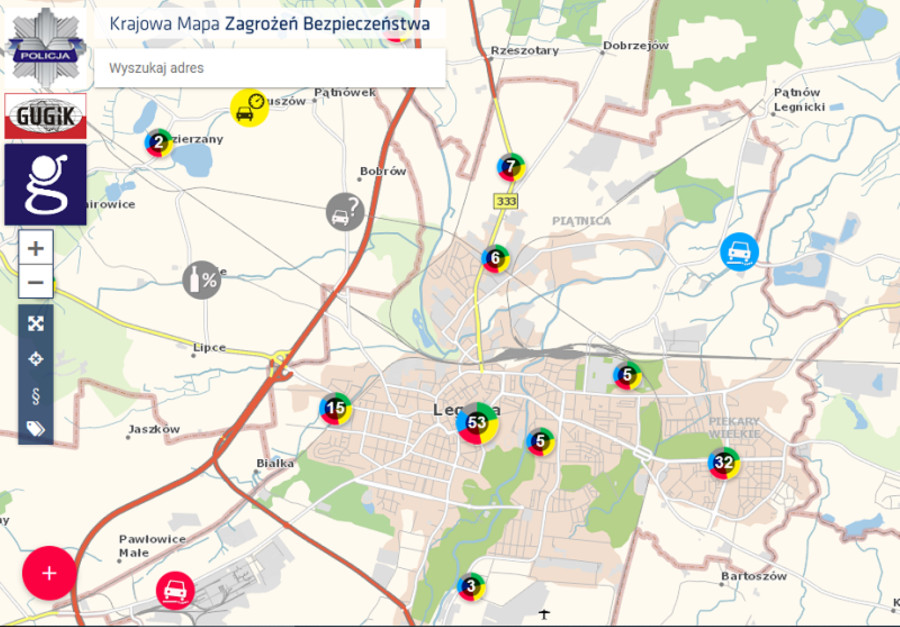Open the cluster of 6 reports

(x=494, y=259)
